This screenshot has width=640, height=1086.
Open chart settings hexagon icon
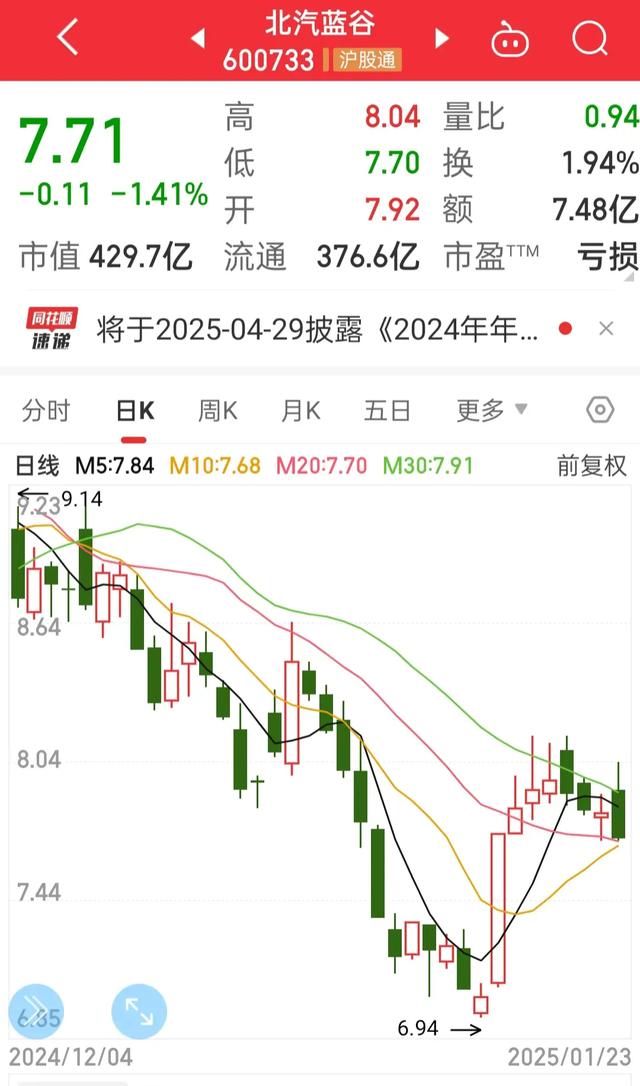[600, 411]
